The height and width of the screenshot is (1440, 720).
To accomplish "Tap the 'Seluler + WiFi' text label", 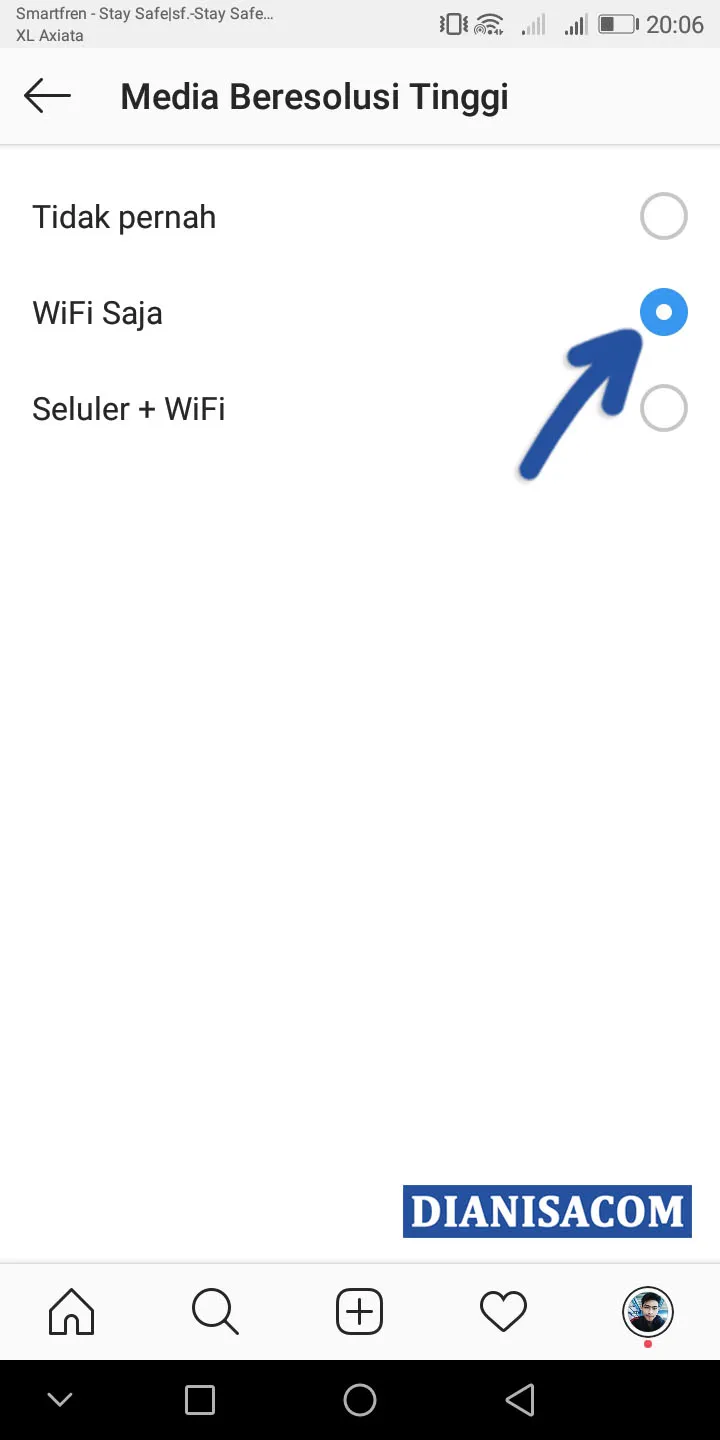I will click(x=128, y=408).
